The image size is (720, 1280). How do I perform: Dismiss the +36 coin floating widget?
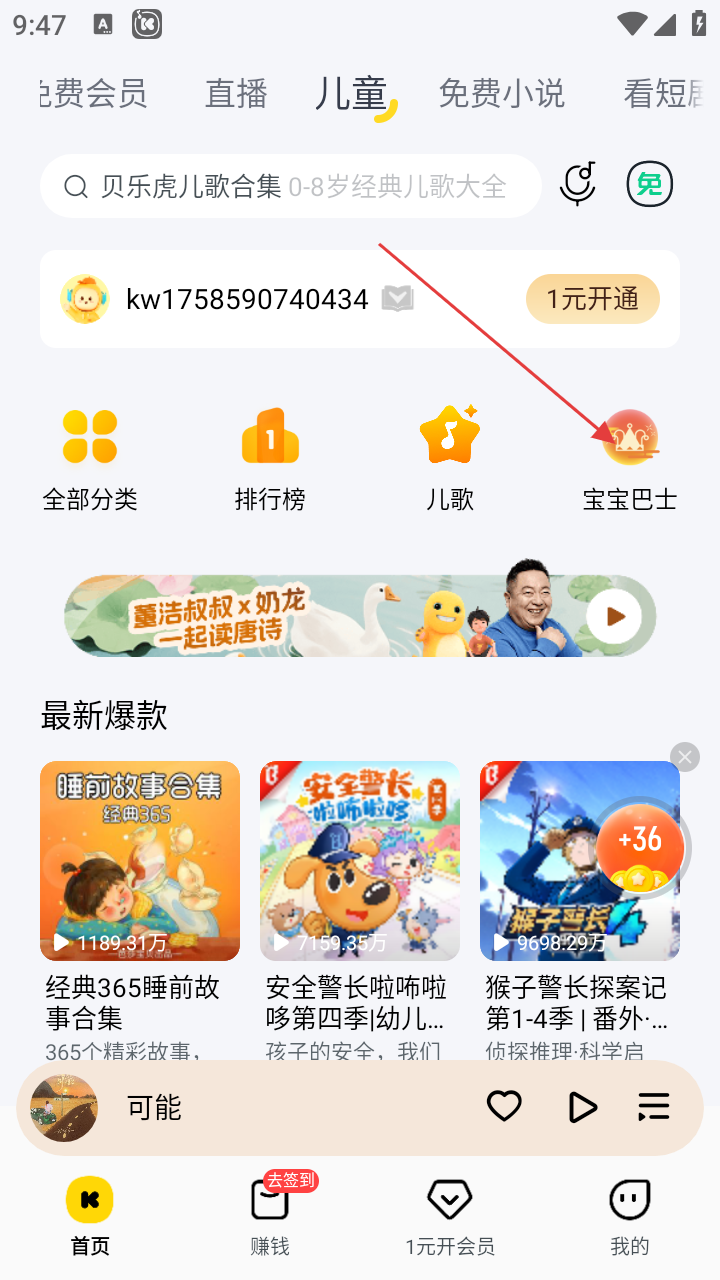685,757
